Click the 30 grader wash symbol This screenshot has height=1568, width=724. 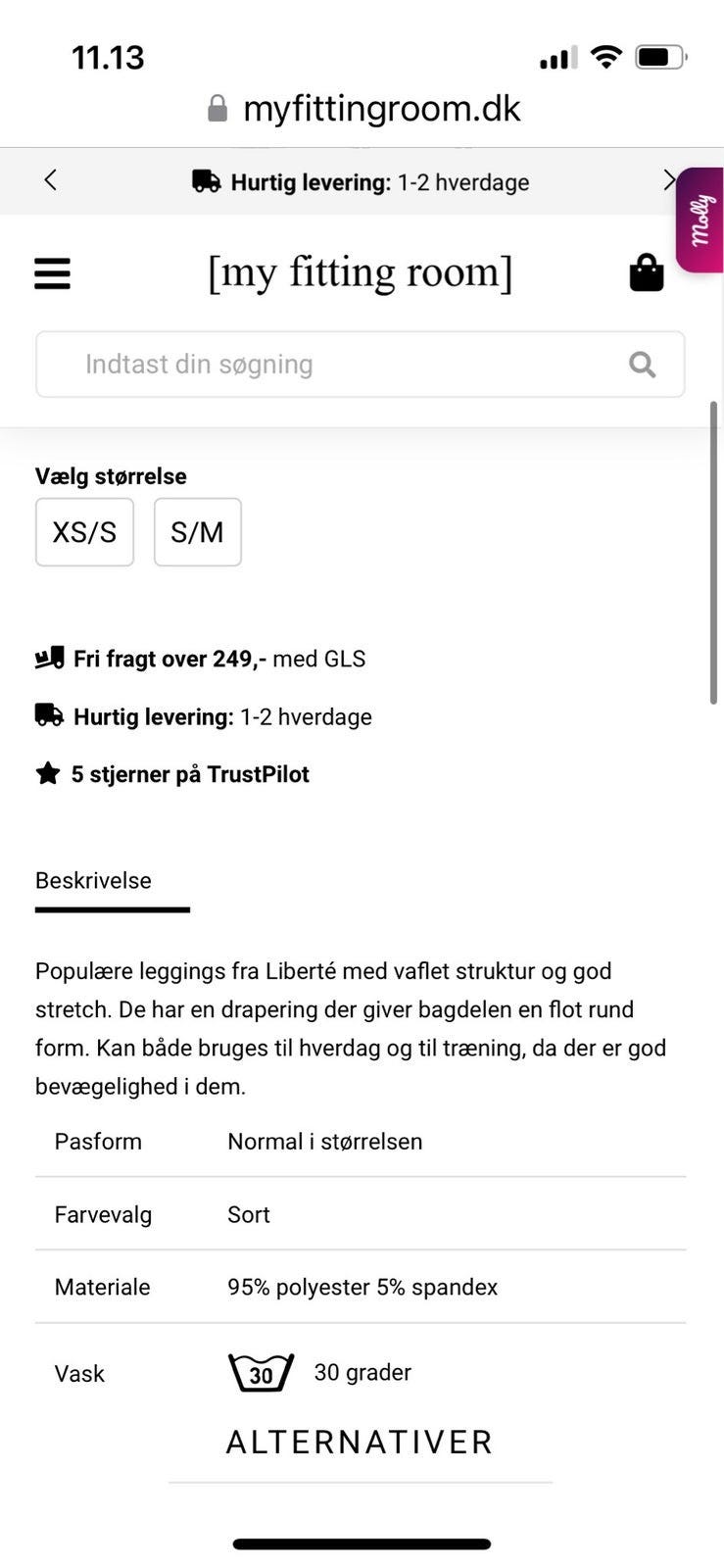pyautogui.click(x=260, y=1372)
